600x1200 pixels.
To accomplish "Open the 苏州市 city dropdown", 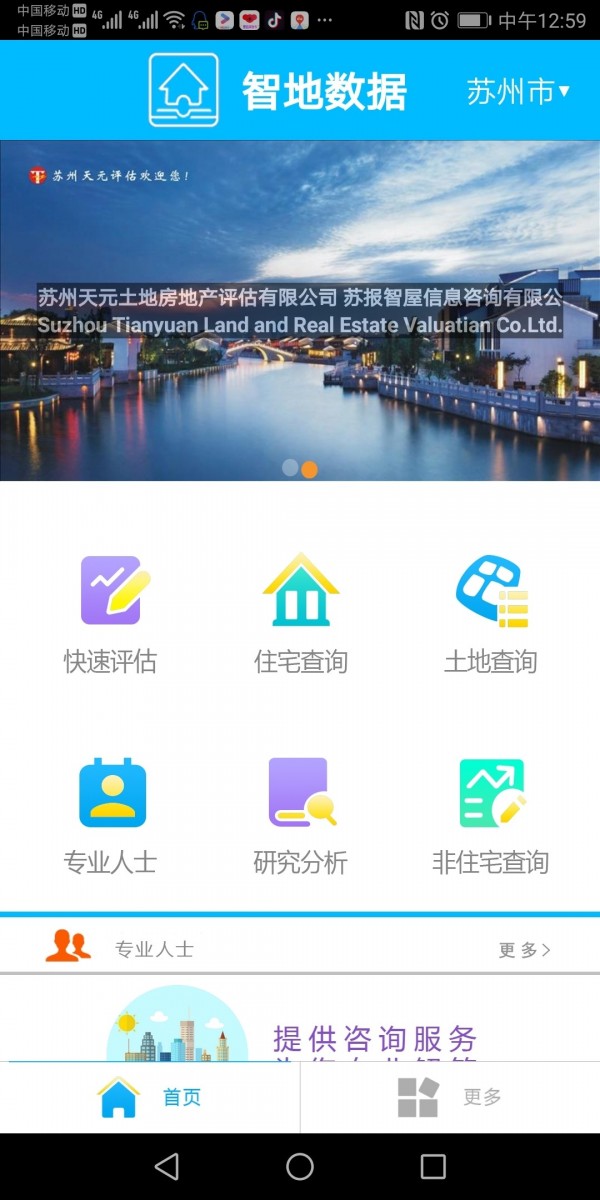I will (x=517, y=92).
